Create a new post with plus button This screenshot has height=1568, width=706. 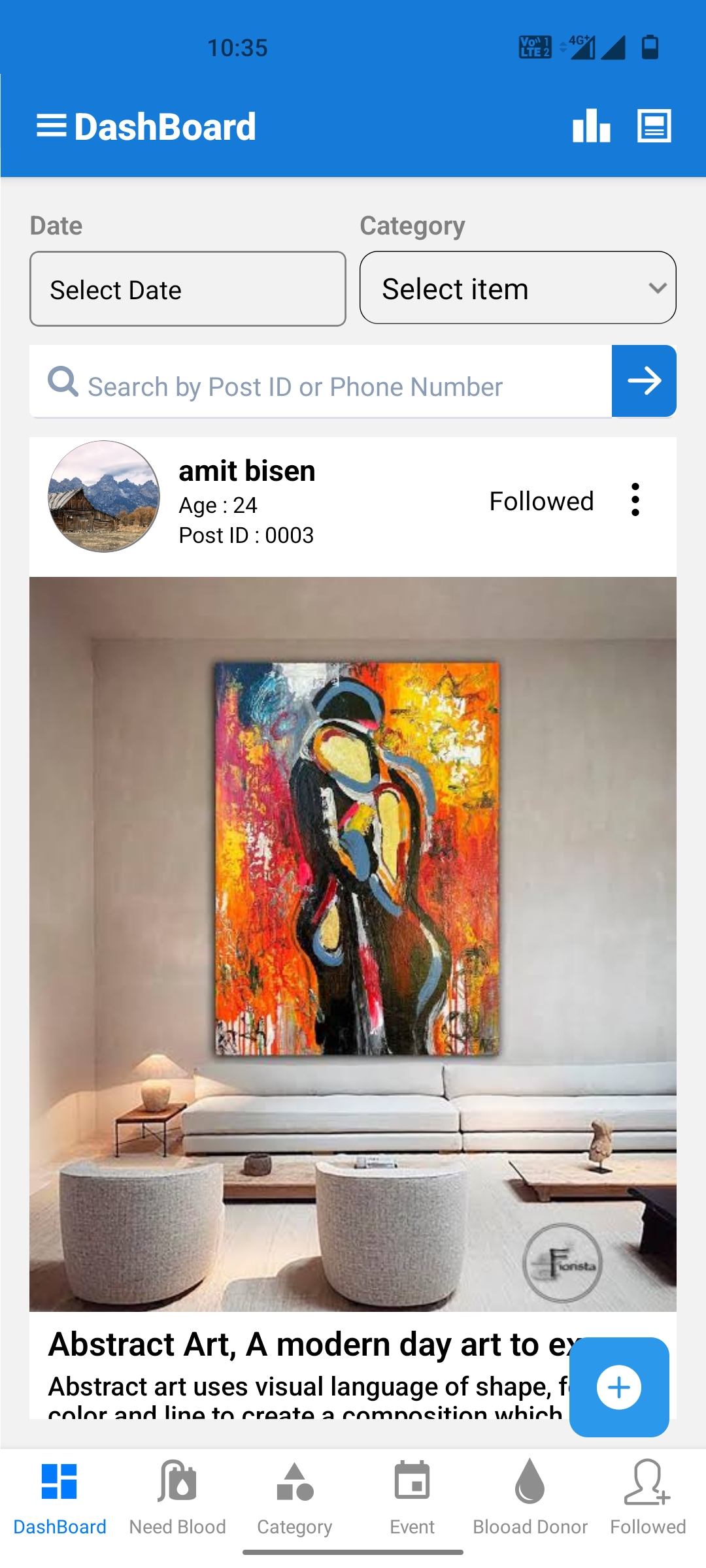pyautogui.click(x=619, y=1386)
